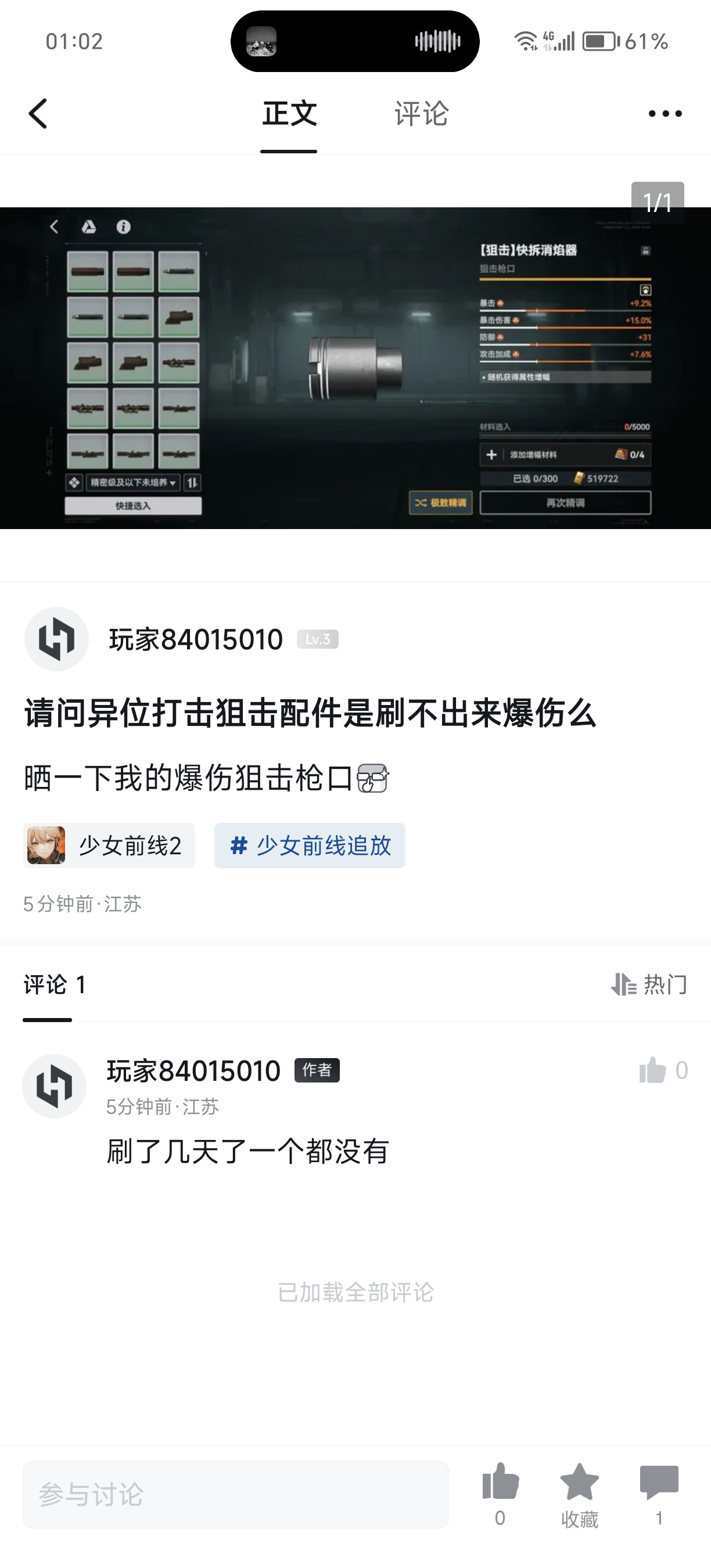Tap the 参与讨论 comment input field
This screenshot has width=711, height=1568.
click(236, 1494)
